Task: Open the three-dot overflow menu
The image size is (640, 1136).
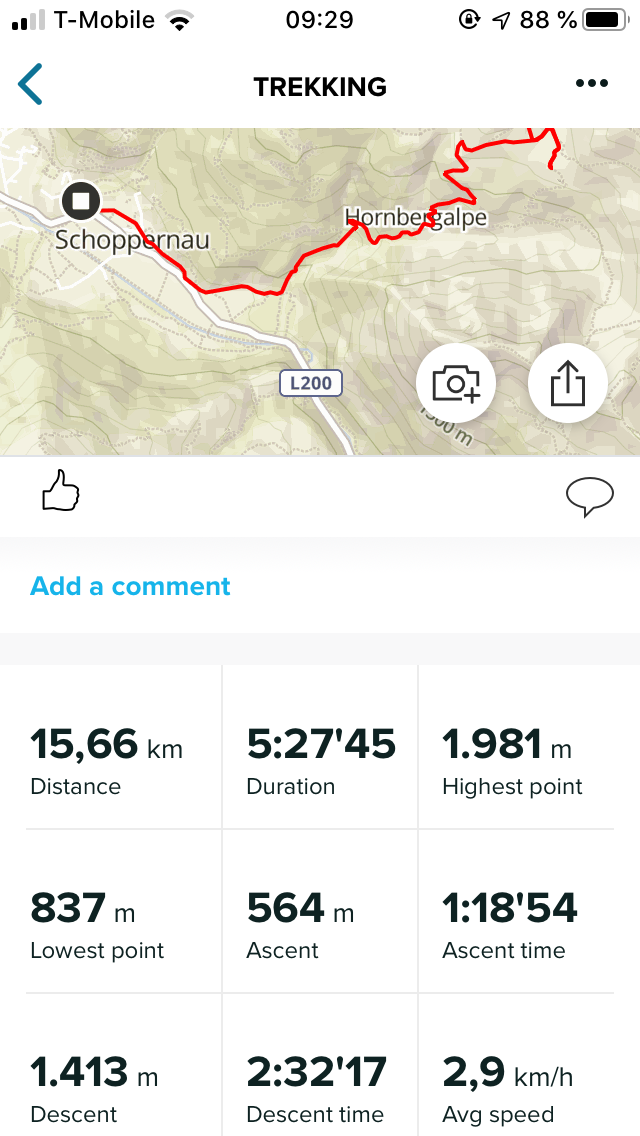Action: click(x=592, y=84)
